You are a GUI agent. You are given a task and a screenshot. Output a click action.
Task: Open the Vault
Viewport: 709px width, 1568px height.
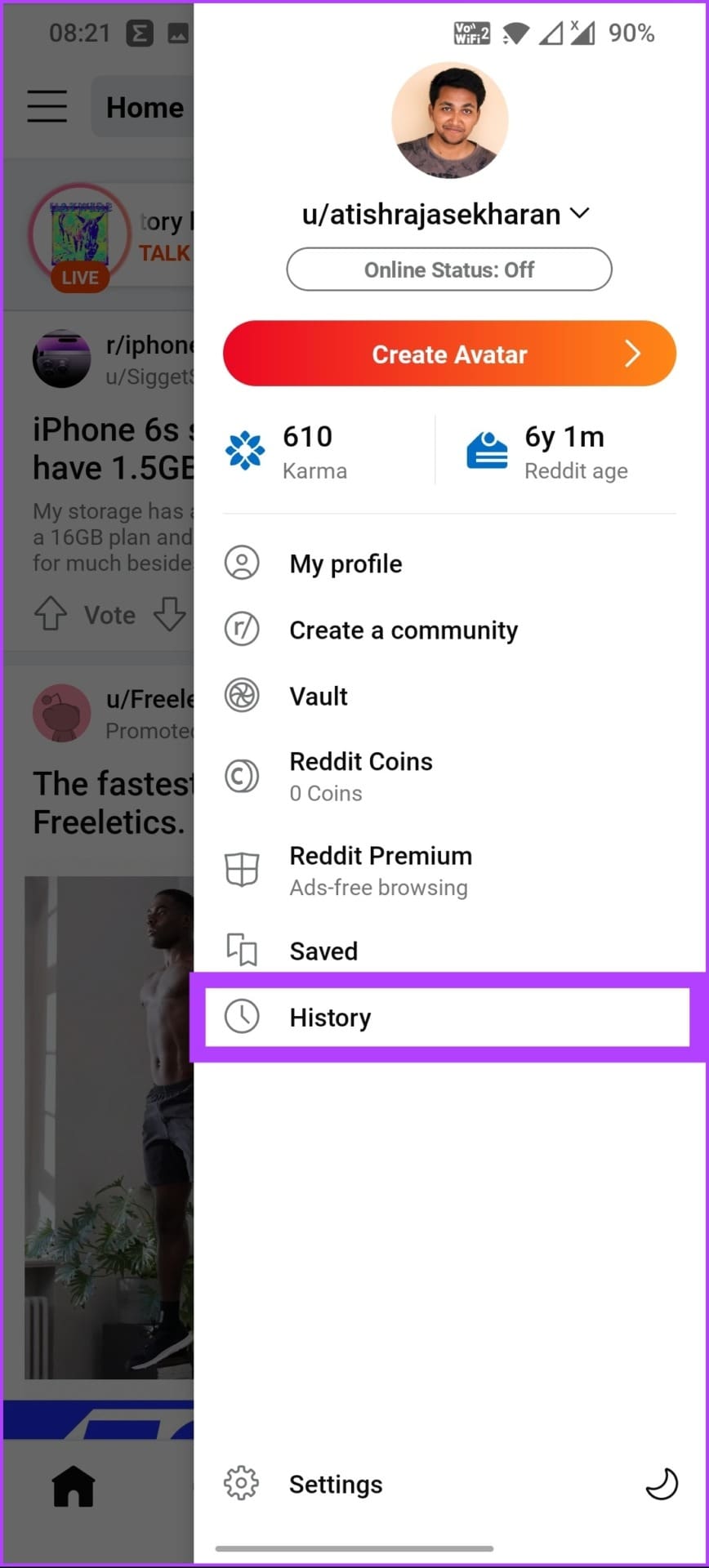point(447,696)
